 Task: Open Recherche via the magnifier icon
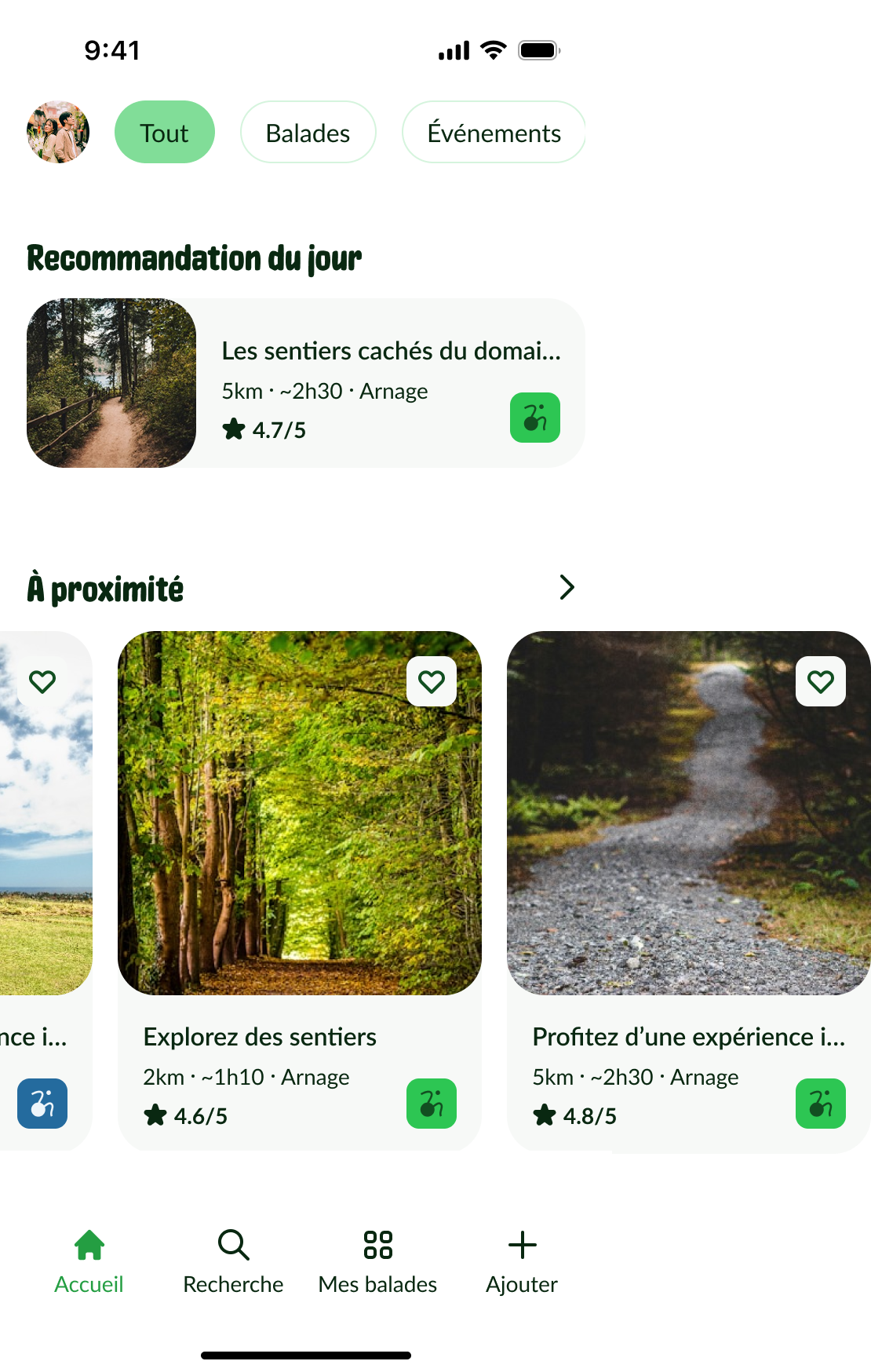coord(232,1246)
